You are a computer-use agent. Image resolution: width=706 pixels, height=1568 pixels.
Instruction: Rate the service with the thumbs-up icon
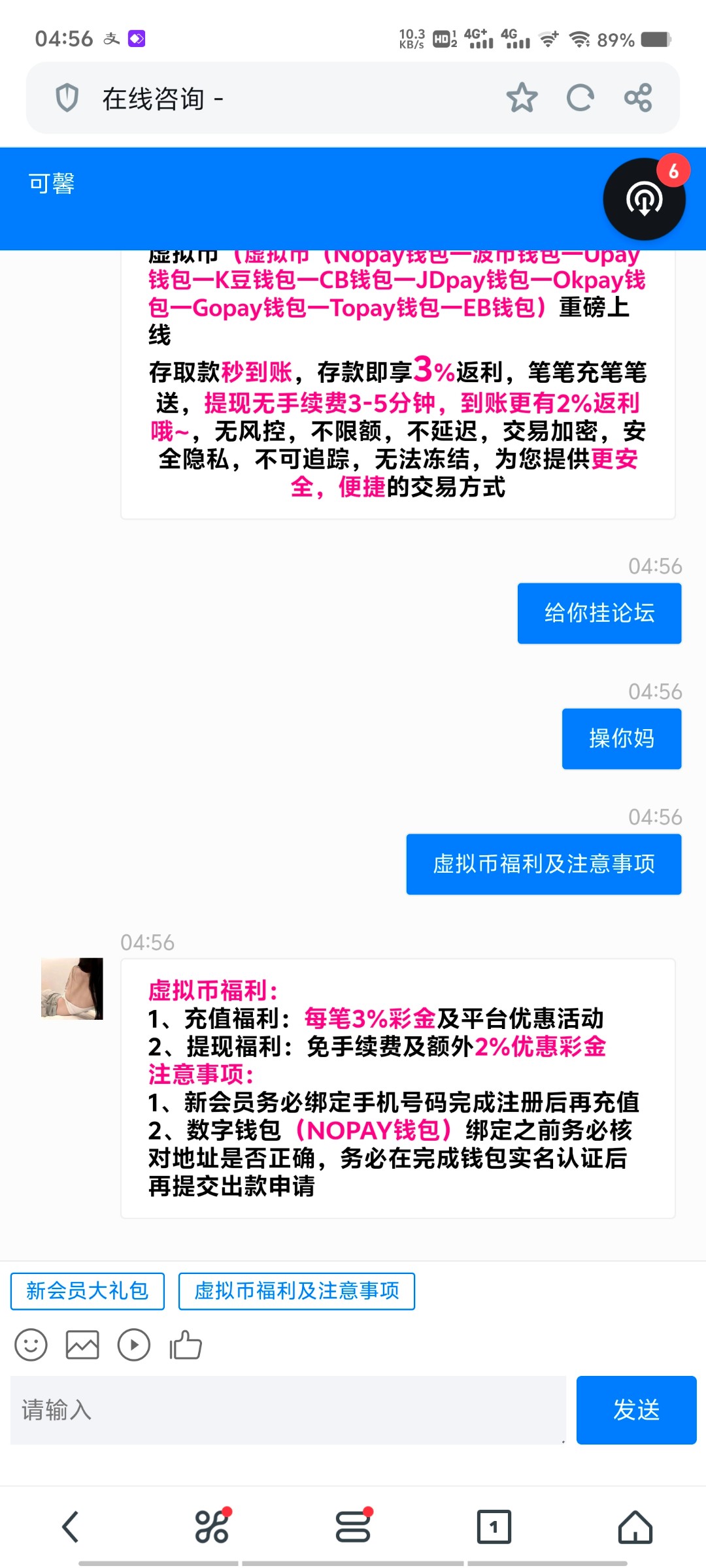point(185,1346)
